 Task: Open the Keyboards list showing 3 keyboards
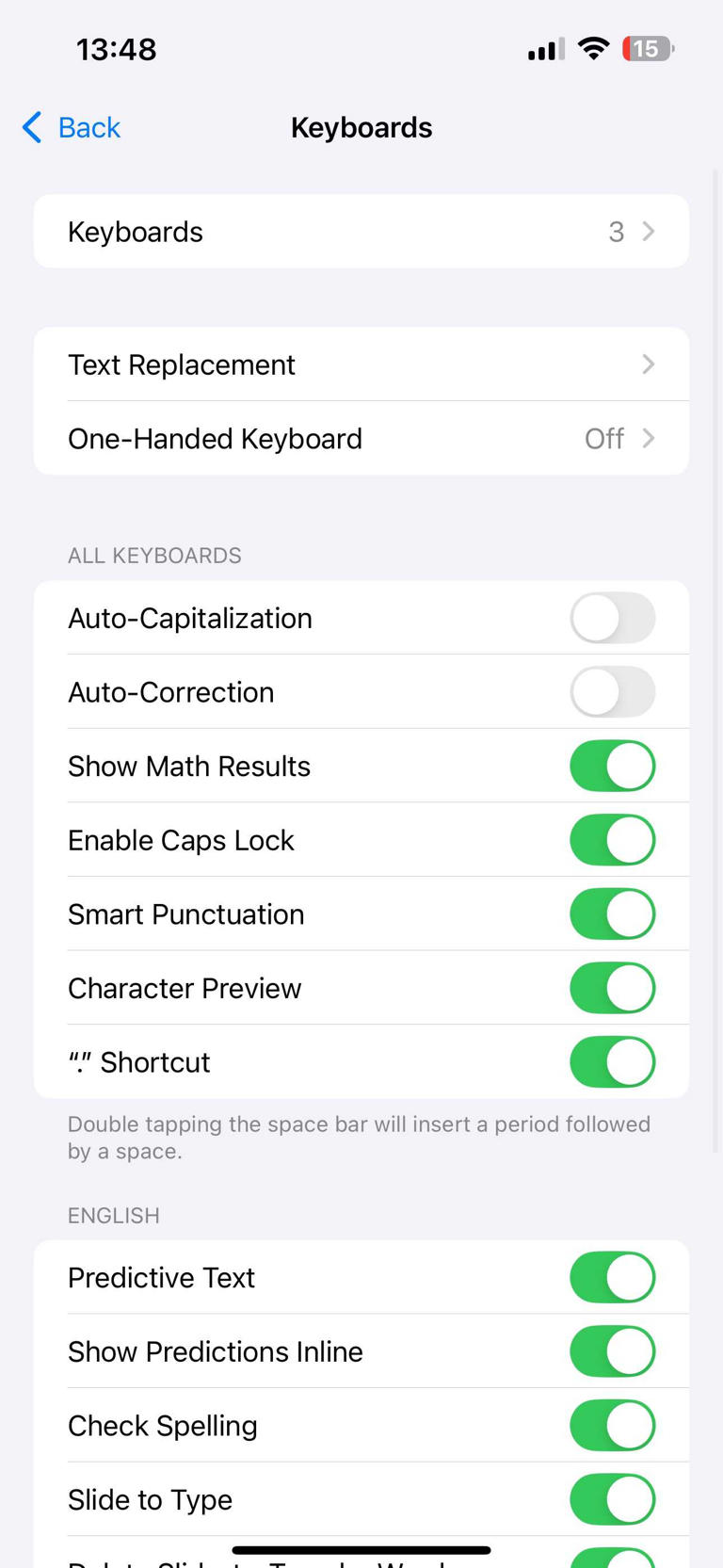[x=361, y=231]
